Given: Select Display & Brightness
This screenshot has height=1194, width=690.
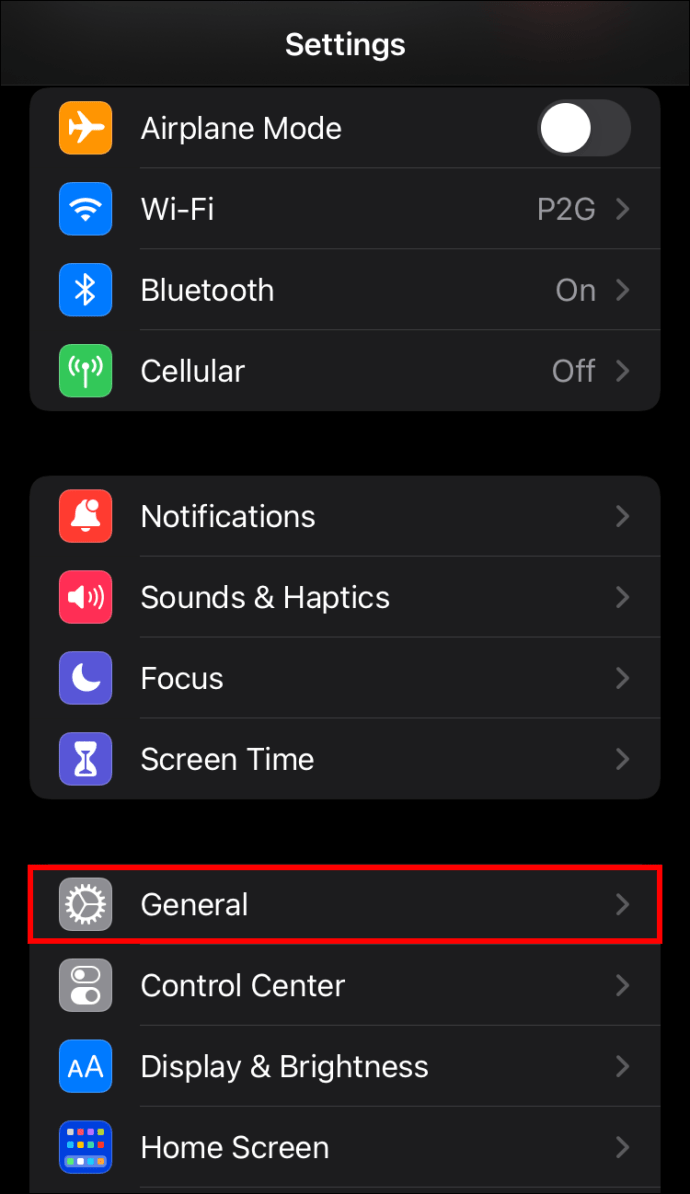Looking at the screenshot, I should click(345, 1066).
